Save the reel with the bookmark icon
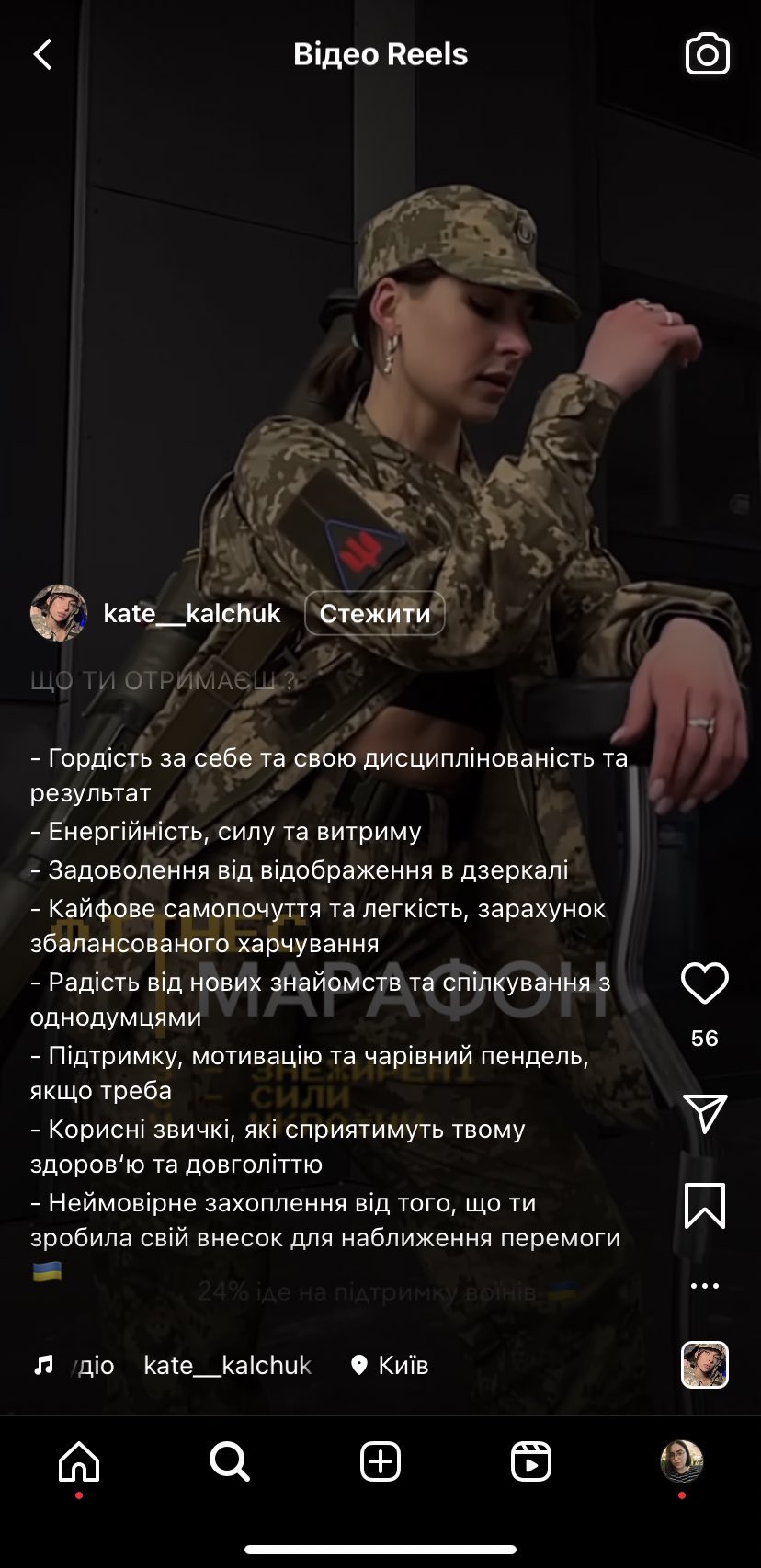The height and width of the screenshot is (1568, 761). [704, 1205]
